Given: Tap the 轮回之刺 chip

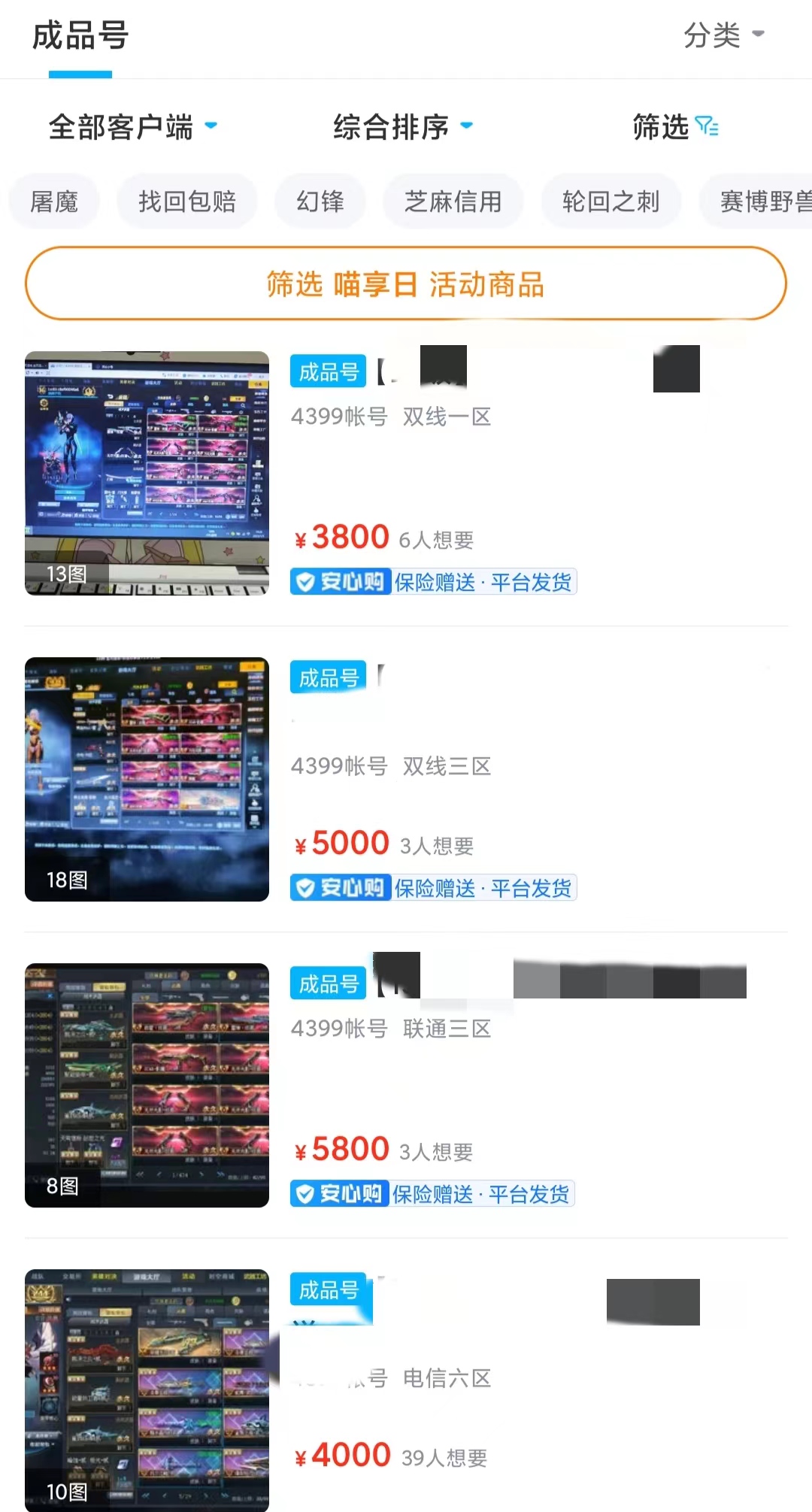Looking at the screenshot, I should [611, 201].
